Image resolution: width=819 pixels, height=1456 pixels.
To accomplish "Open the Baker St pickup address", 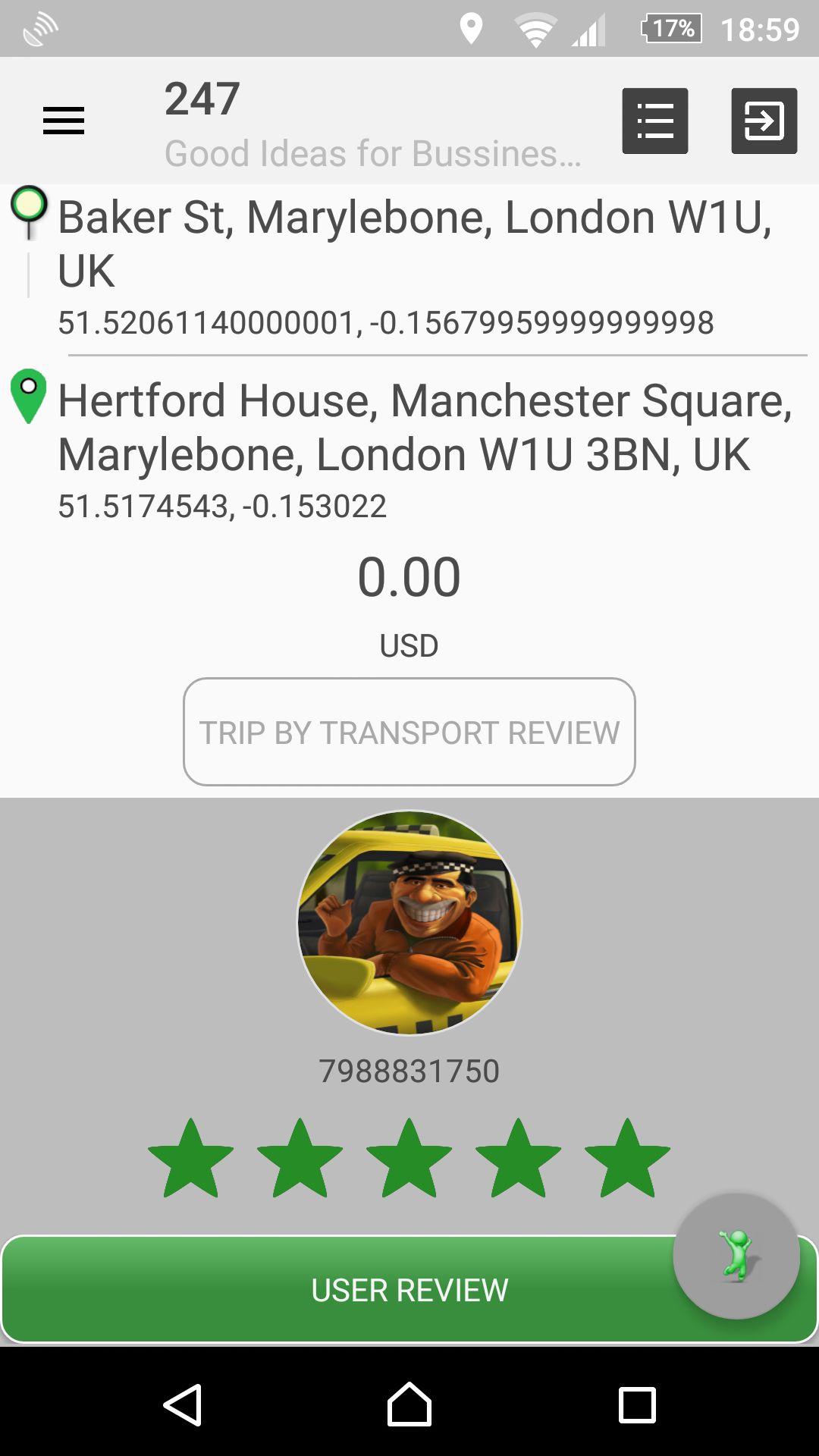I will point(415,244).
